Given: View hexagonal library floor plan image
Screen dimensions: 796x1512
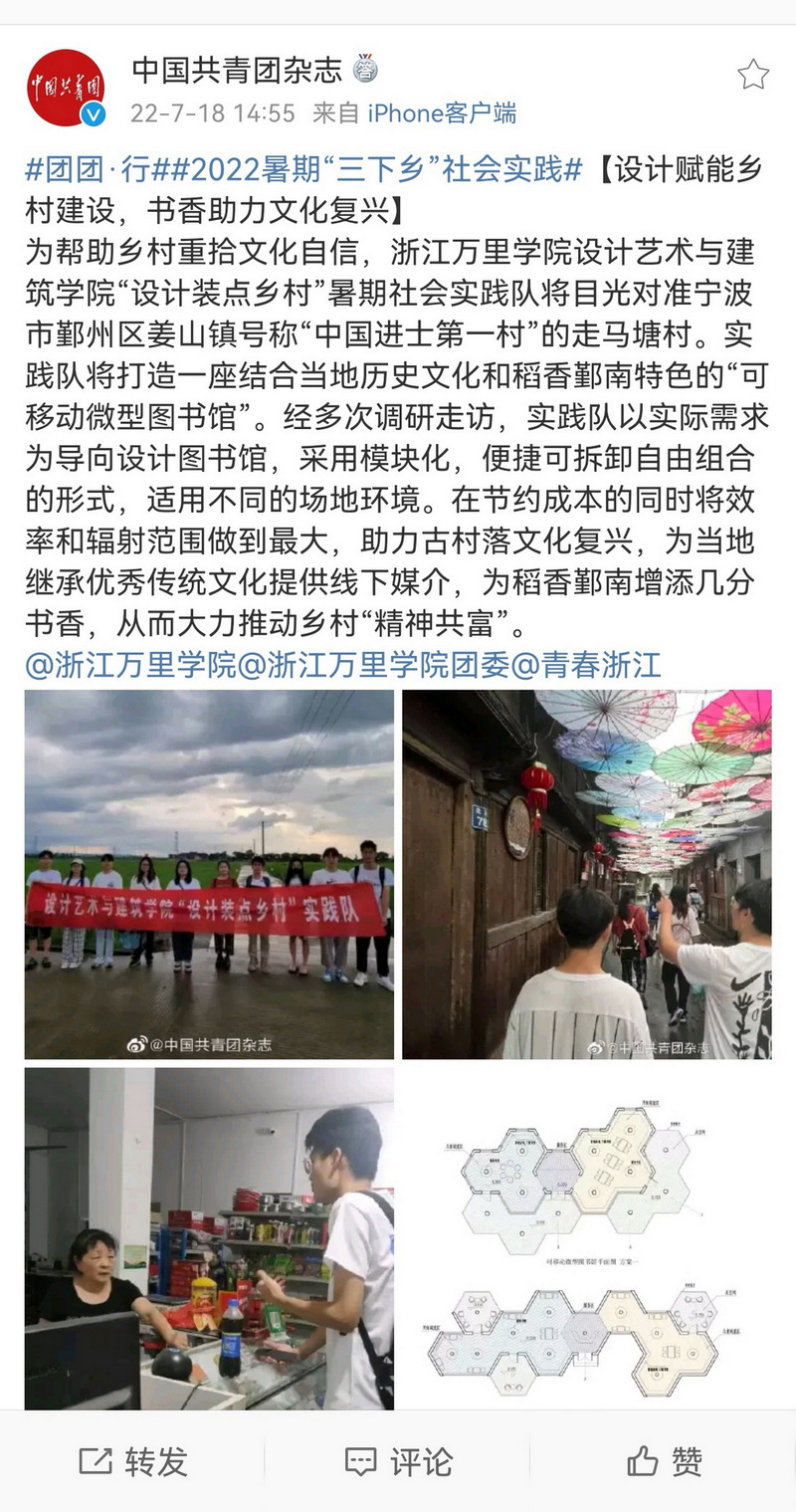Looking at the screenshot, I should click(x=586, y=1238).
